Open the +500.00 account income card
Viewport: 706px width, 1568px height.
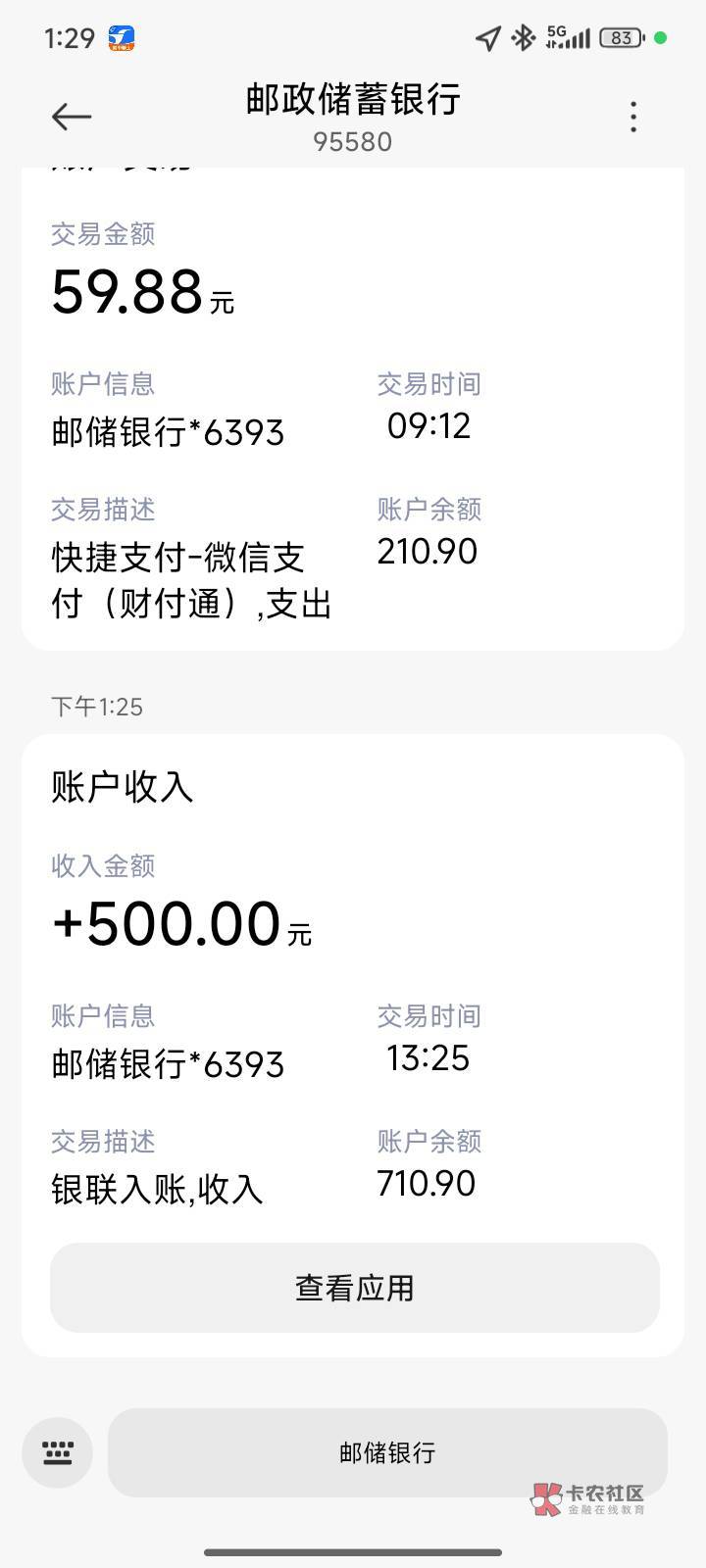(353, 1046)
